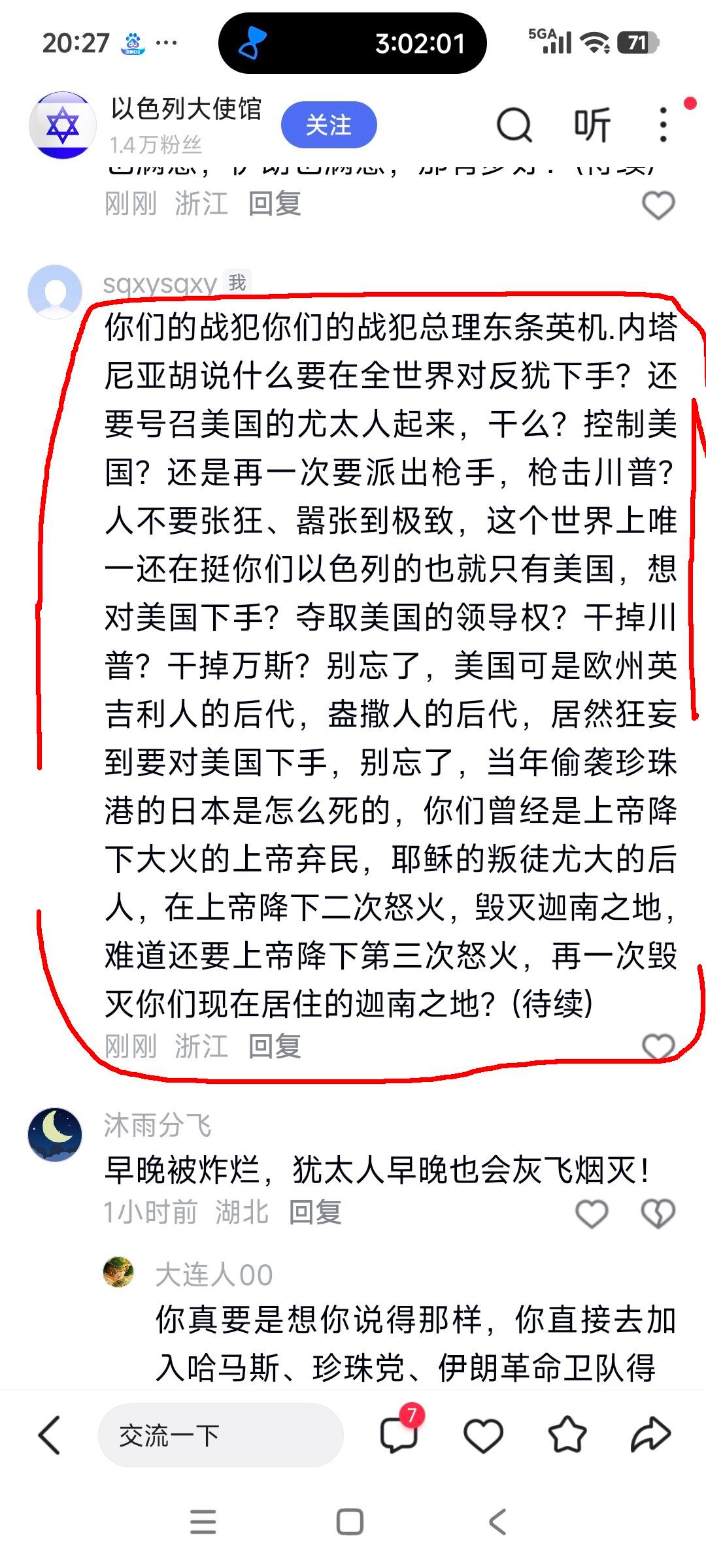Reply to the sqxysqxy comment
The width and height of the screenshot is (706, 1568).
pyautogui.click(x=275, y=1046)
